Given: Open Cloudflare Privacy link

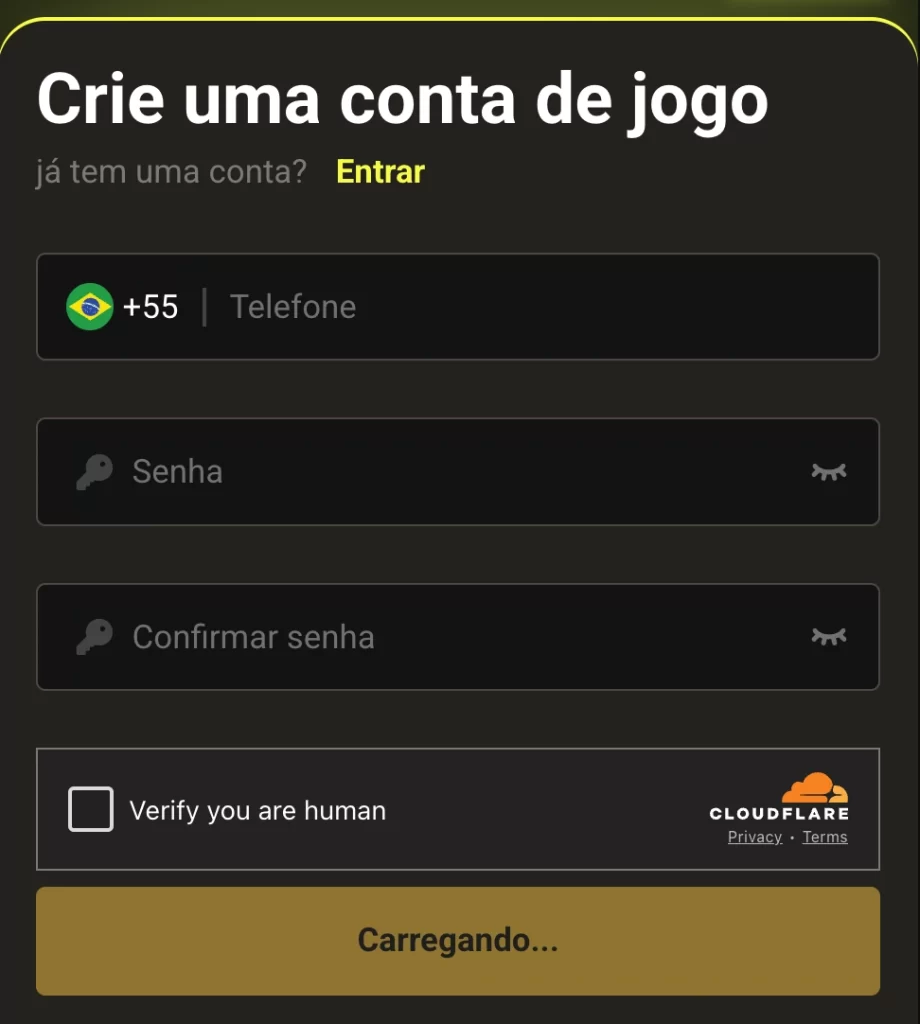Looking at the screenshot, I should coord(754,838).
